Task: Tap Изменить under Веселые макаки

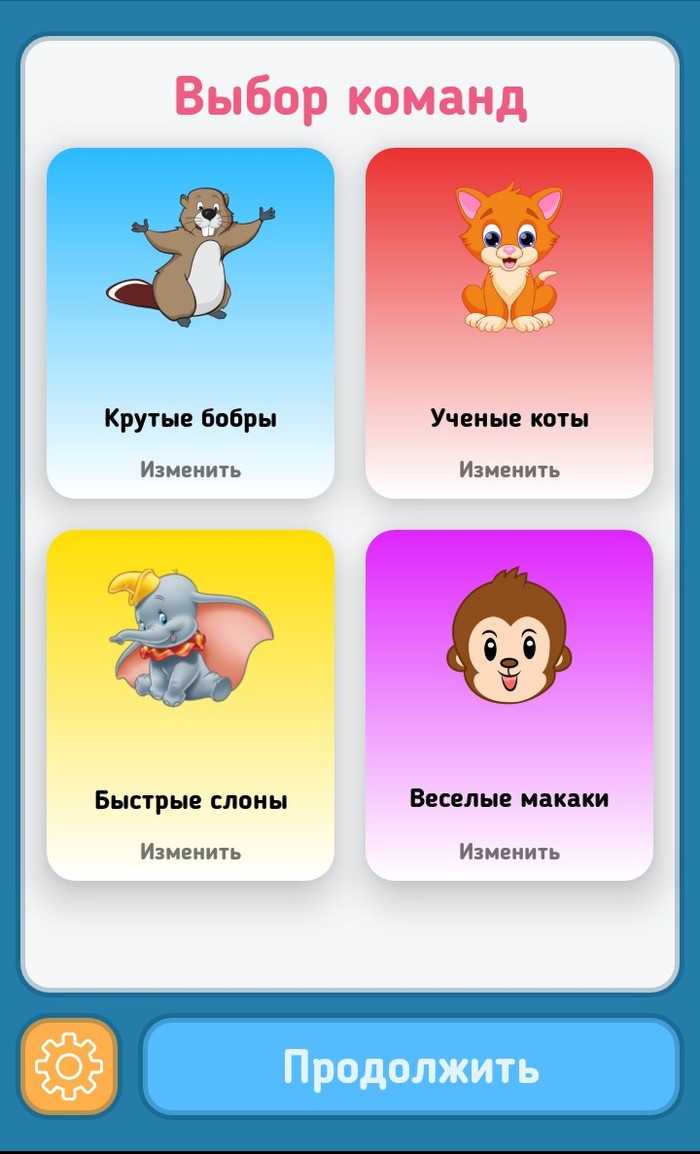Action: click(x=509, y=852)
